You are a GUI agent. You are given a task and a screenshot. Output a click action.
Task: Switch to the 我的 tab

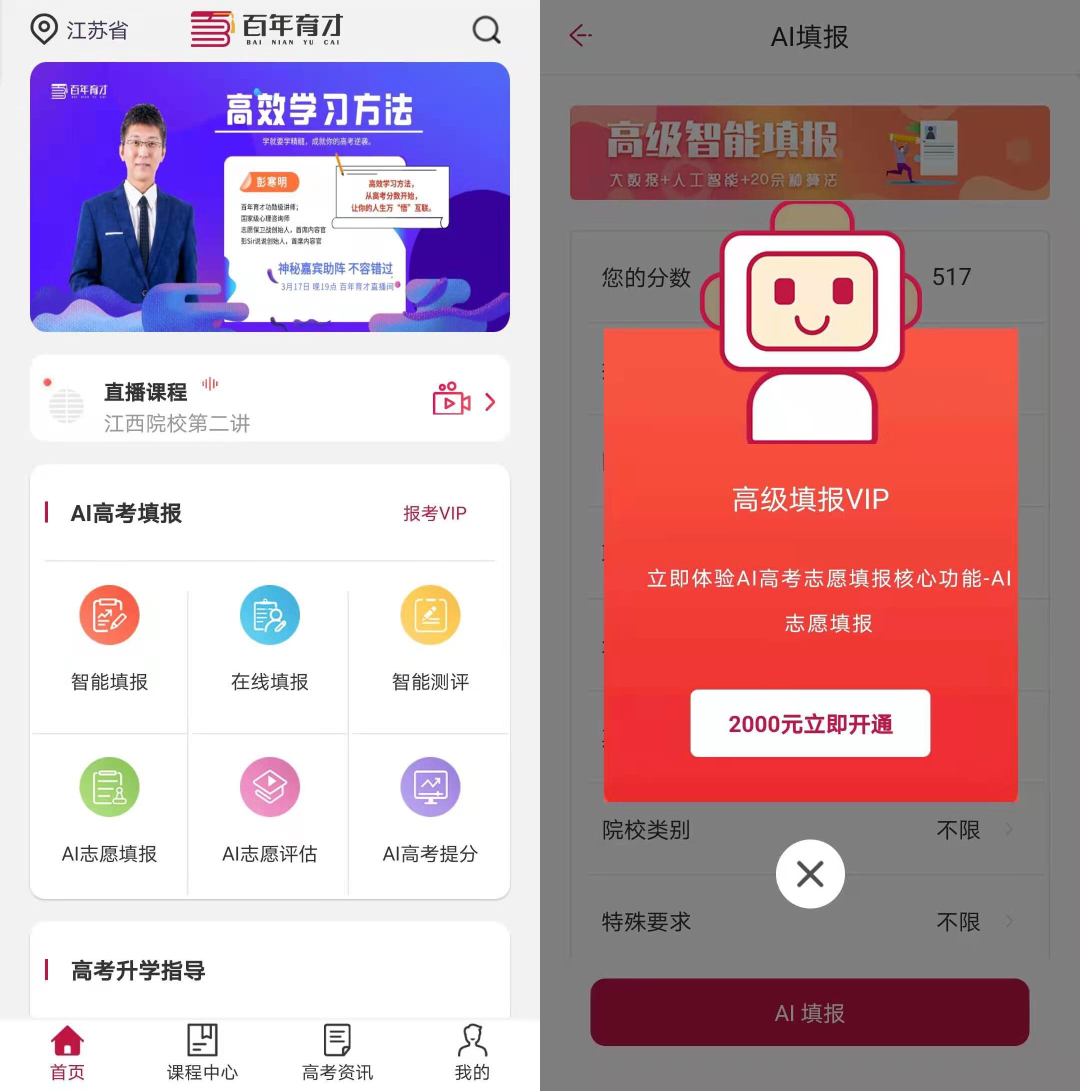point(472,1053)
